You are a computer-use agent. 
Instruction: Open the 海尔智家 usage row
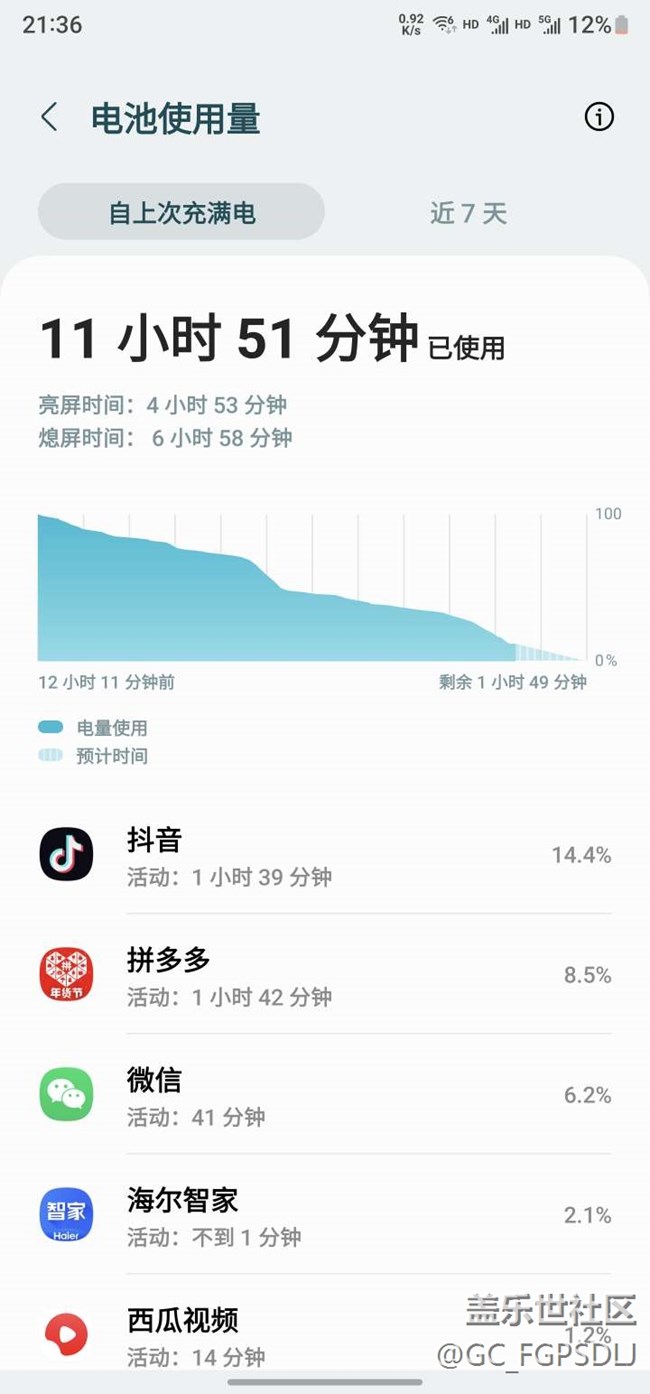click(x=325, y=1215)
